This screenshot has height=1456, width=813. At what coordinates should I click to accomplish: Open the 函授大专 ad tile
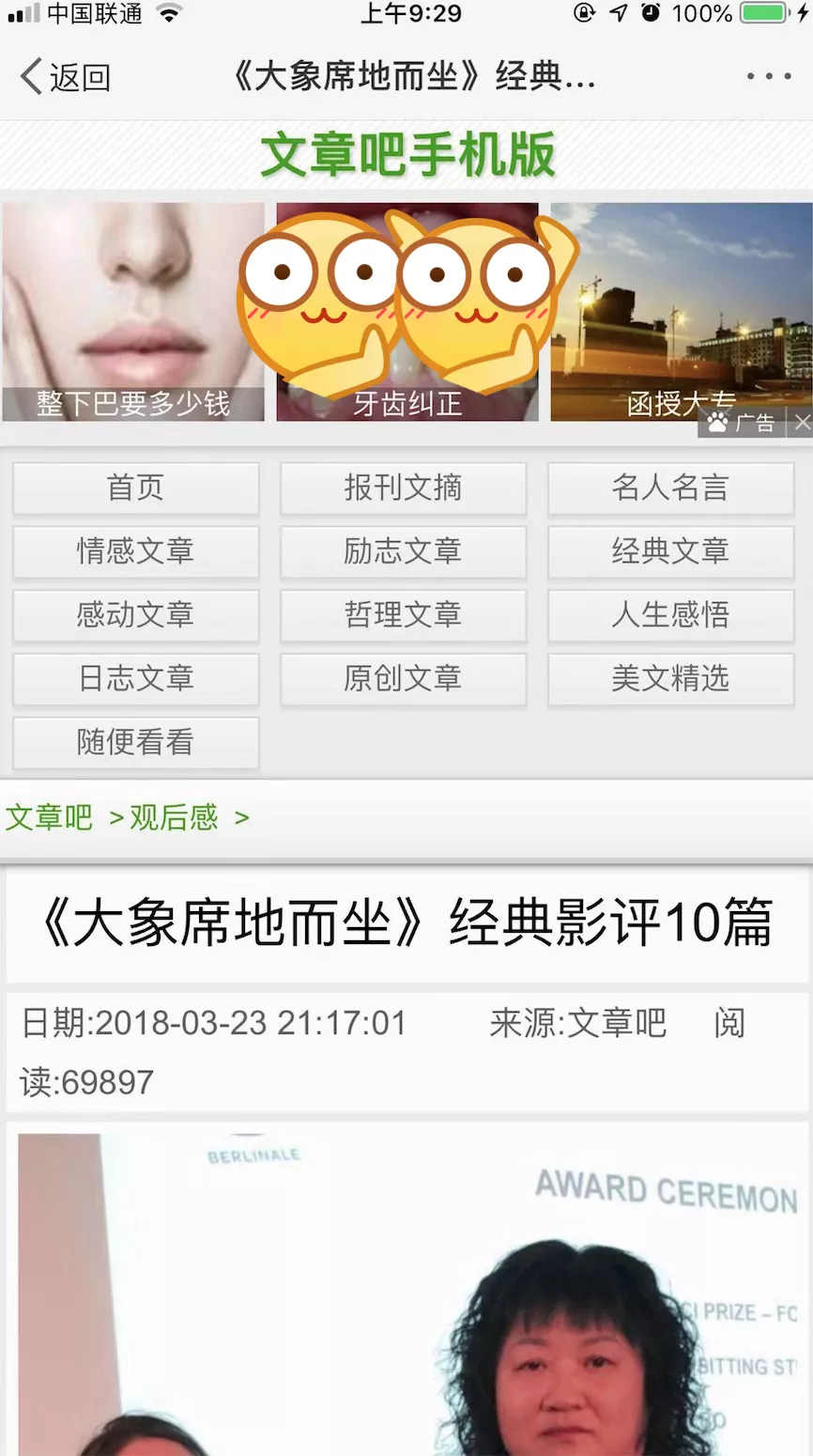(x=681, y=312)
